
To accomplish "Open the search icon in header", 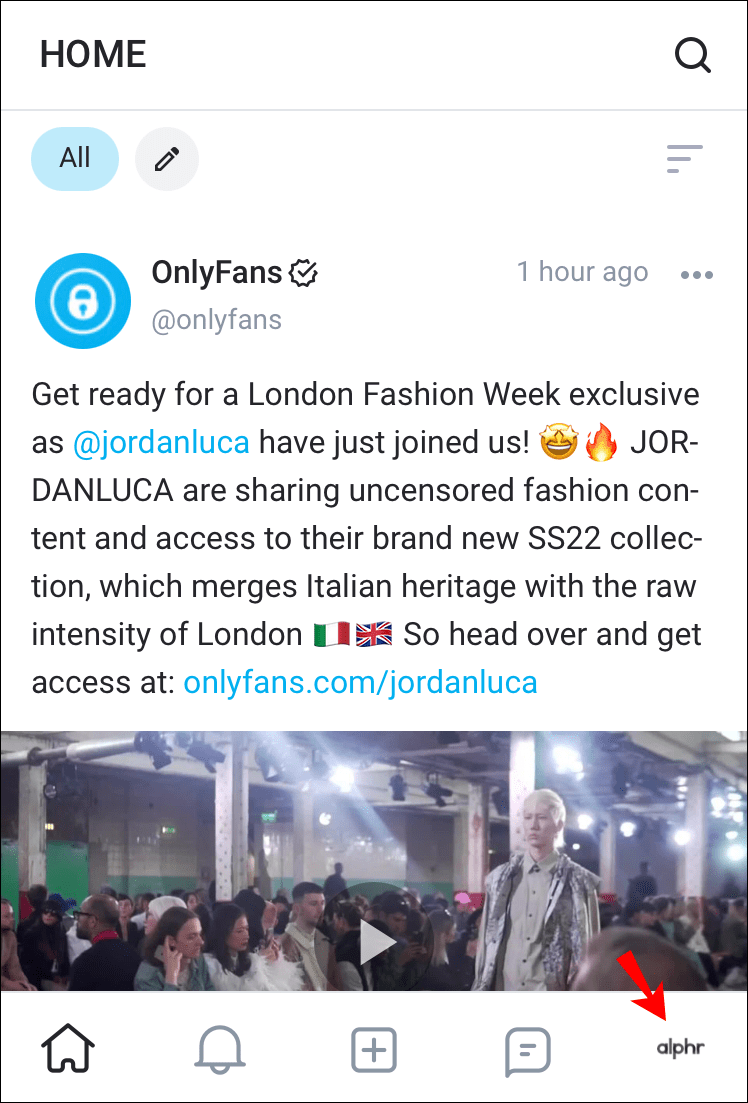I will point(692,54).
